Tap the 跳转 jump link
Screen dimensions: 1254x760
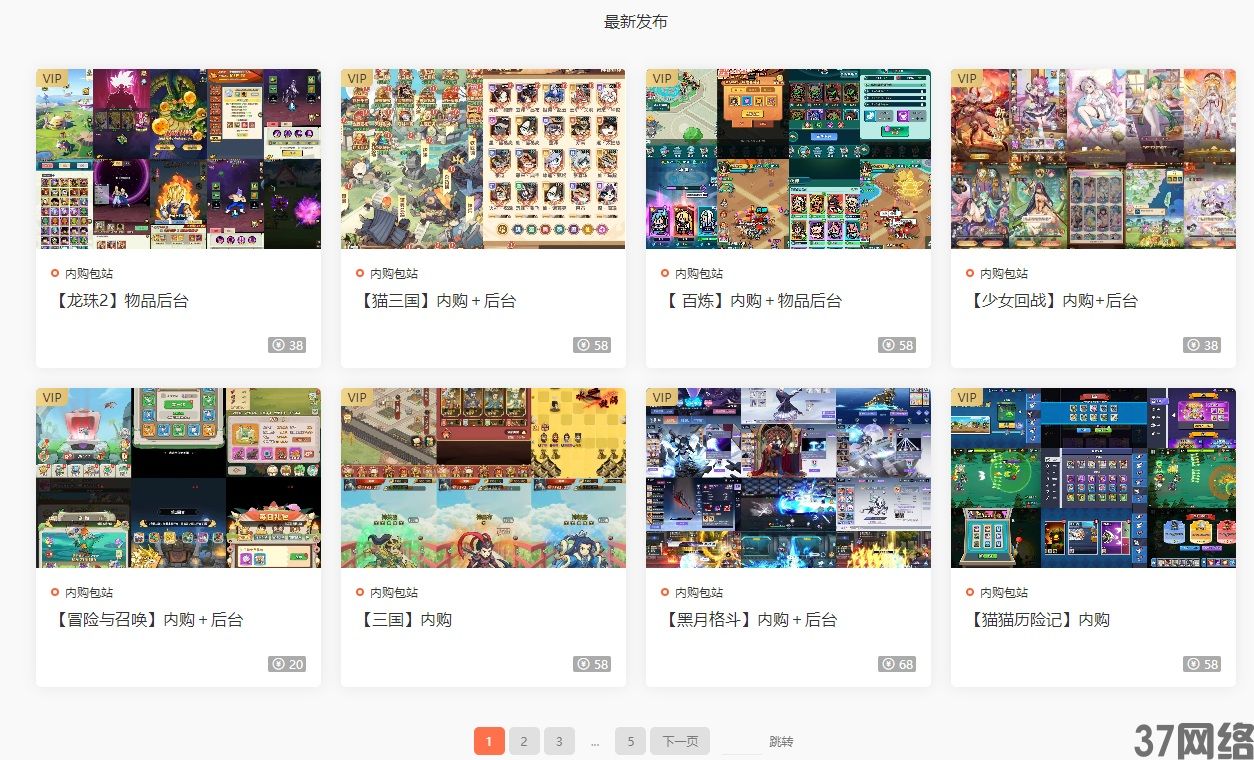[x=781, y=742]
